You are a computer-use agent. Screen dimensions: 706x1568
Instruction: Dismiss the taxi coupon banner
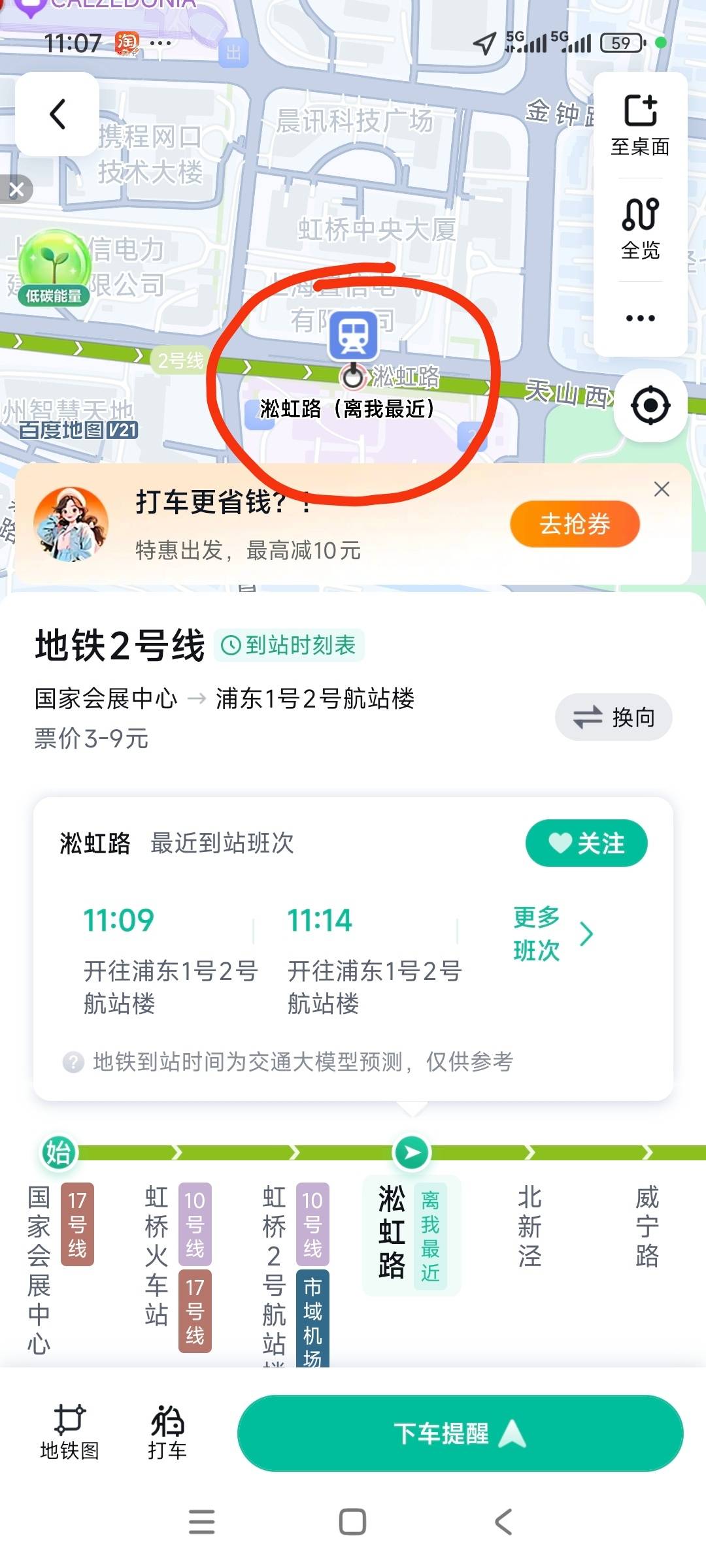[x=662, y=489]
